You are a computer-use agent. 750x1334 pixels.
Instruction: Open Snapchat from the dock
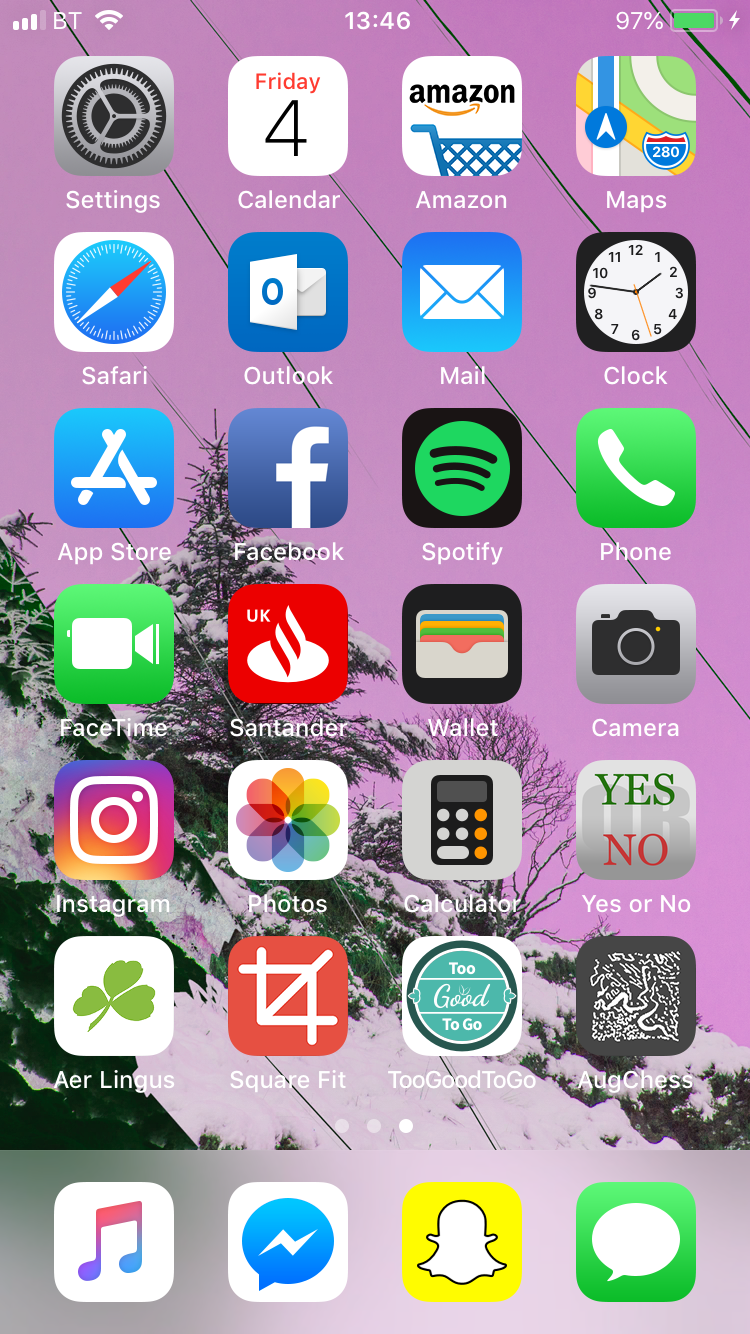[462, 1242]
